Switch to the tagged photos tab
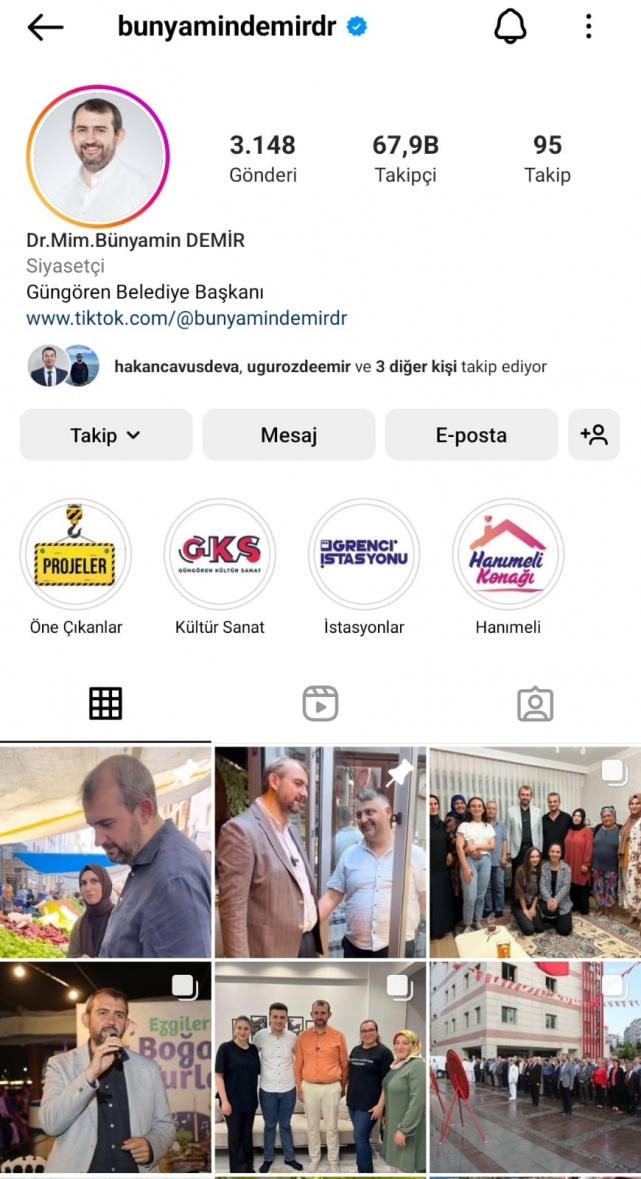641x1179 pixels. tap(535, 704)
